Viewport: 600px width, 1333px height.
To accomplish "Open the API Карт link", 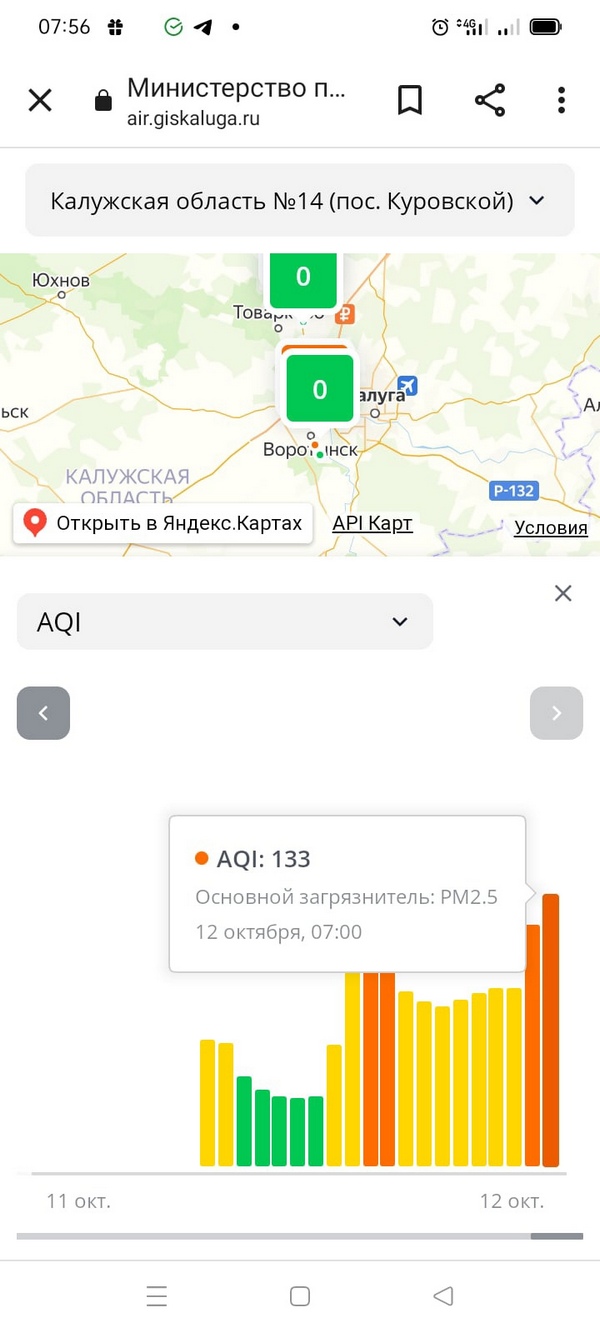I will 373,524.
